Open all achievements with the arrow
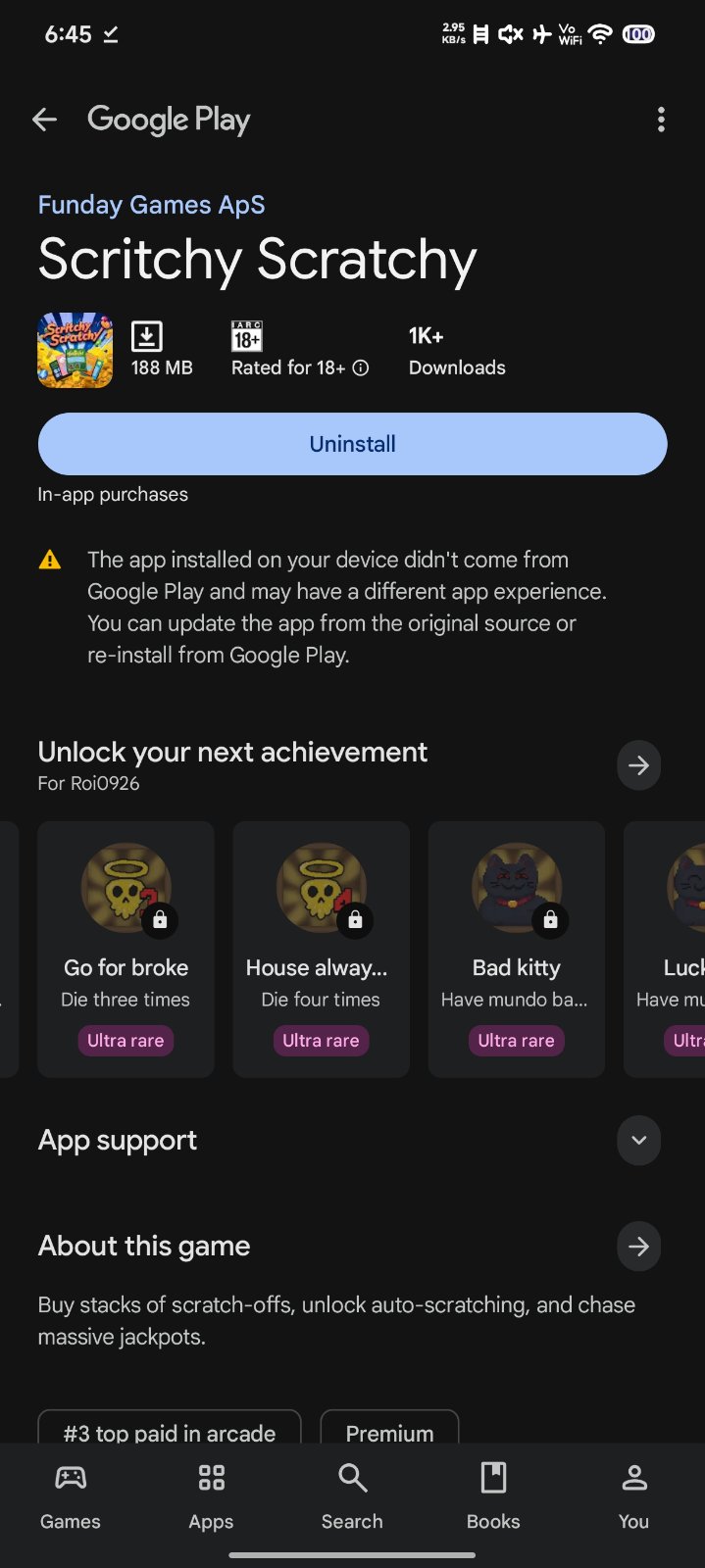This screenshot has width=705, height=1568. (638, 765)
